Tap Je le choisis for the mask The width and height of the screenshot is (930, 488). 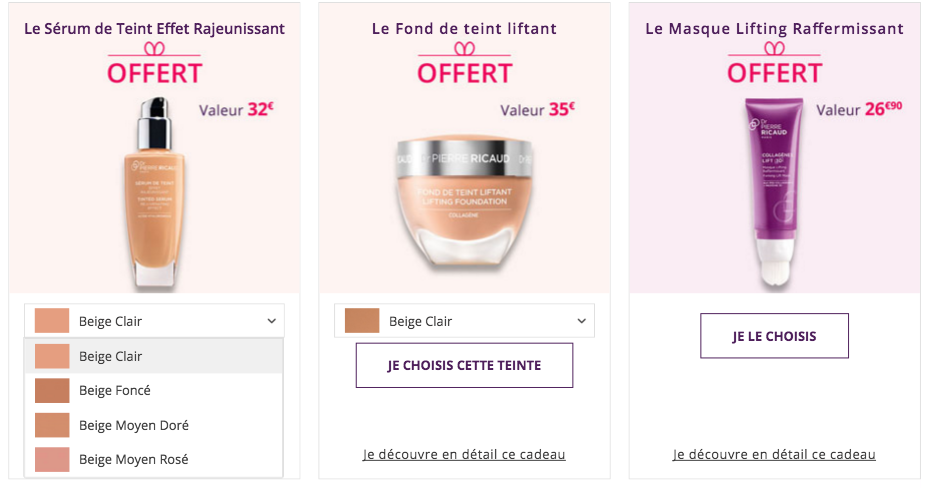coord(774,336)
